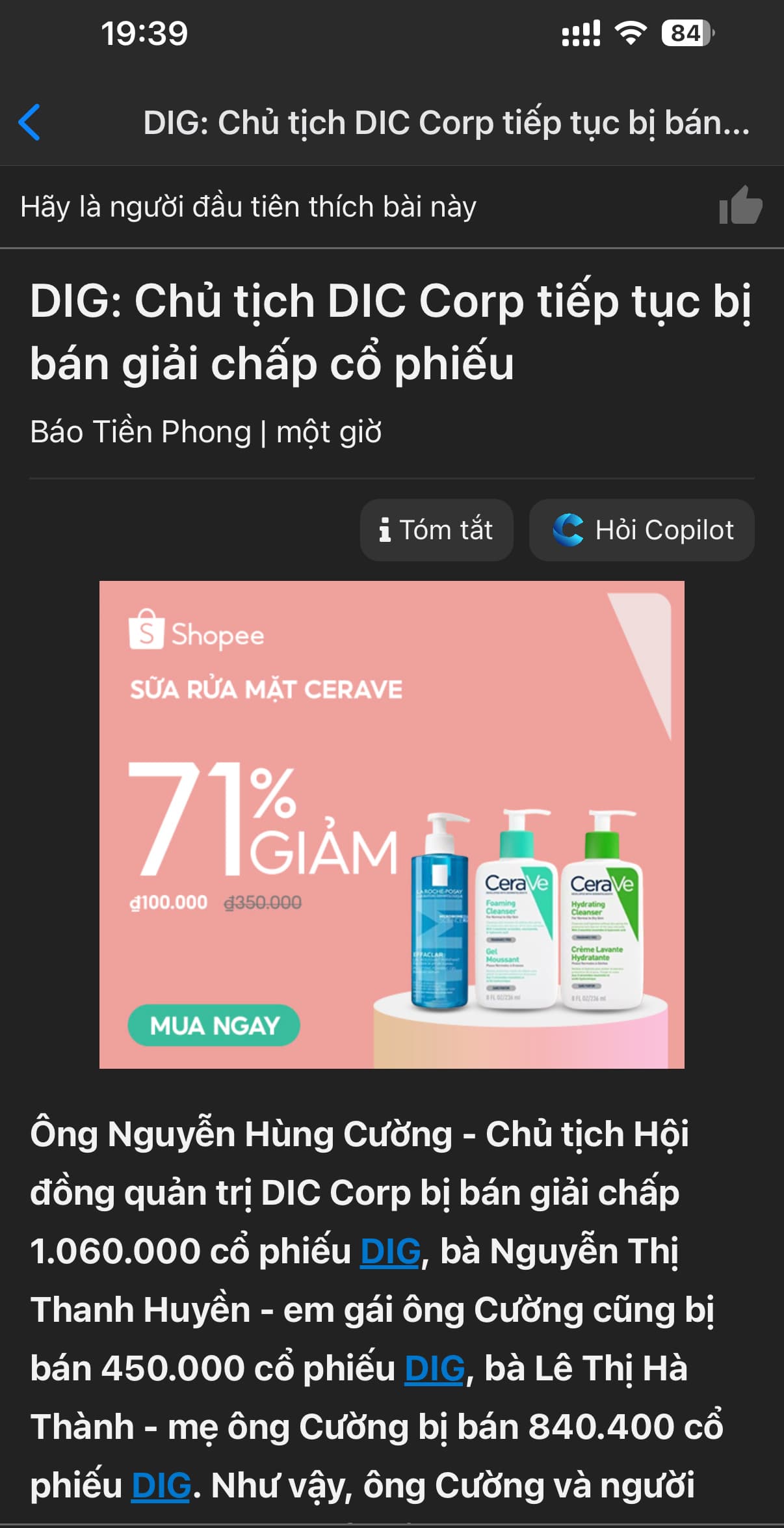This screenshot has width=784, height=1528.
Task: Open the DIG link after 1.060.000 cổ phiếu
Action: 391,1252
